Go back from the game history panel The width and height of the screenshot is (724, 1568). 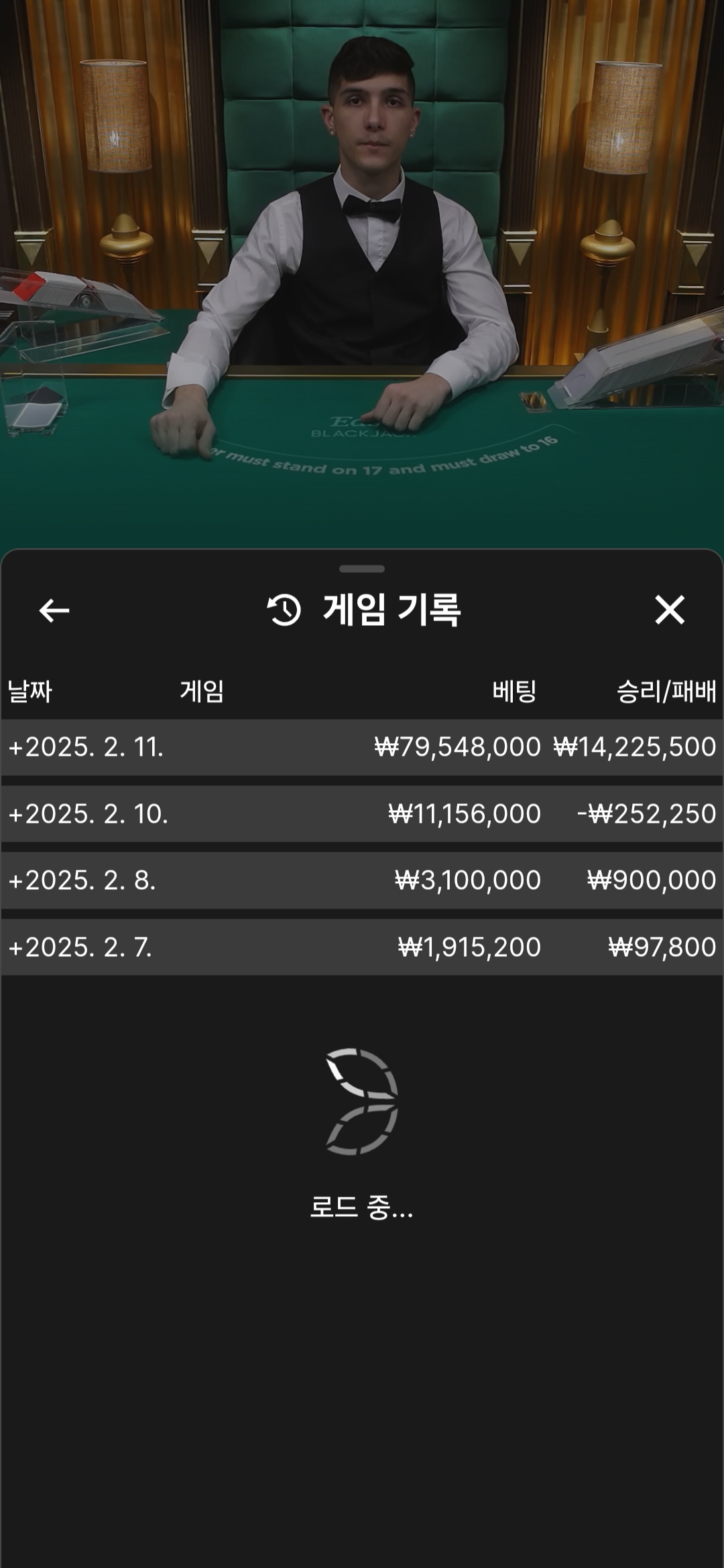click(54, 610)
